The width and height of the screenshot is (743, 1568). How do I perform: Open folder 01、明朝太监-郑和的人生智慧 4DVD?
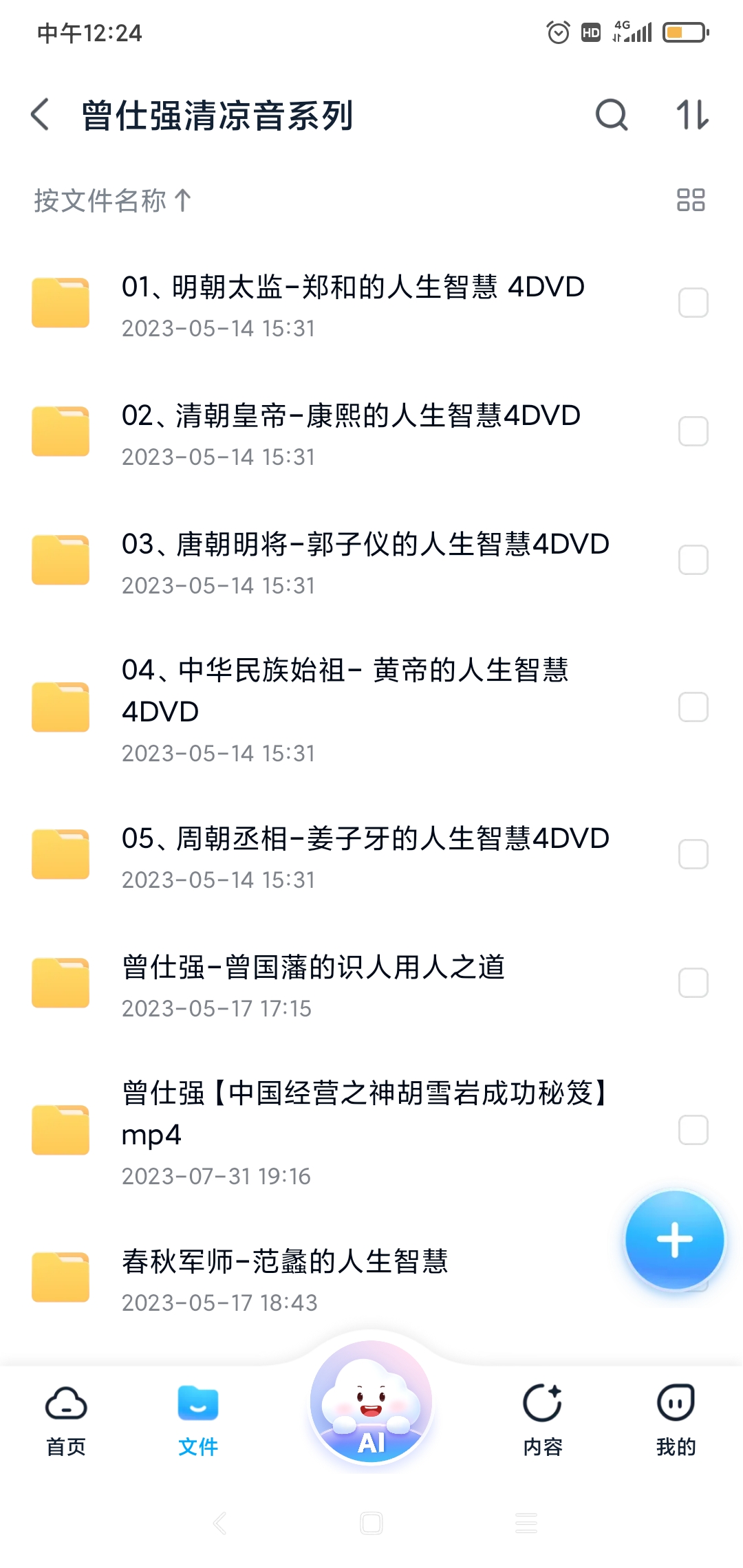click(352, 304)
